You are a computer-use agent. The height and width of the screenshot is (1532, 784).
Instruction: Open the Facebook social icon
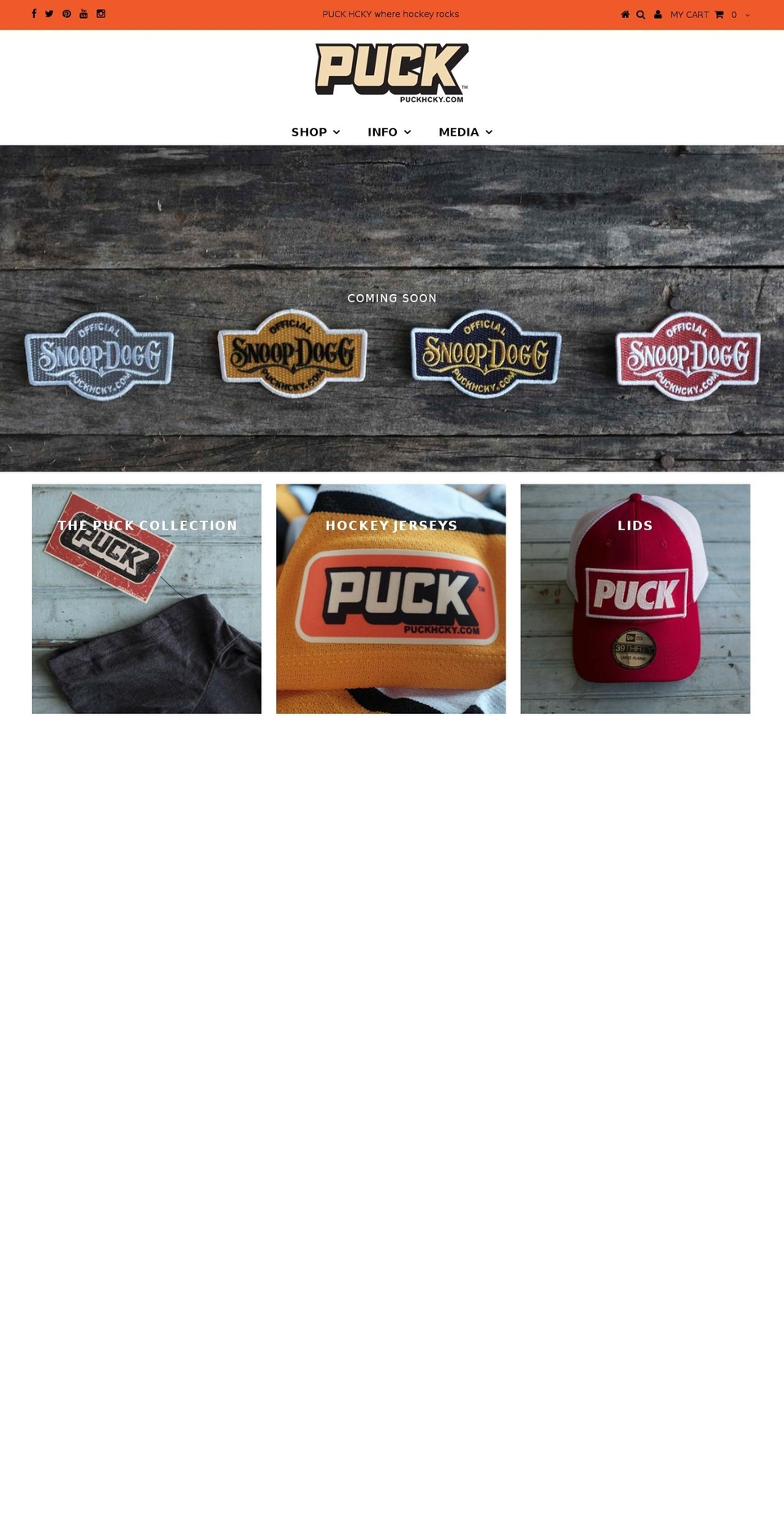33,14
